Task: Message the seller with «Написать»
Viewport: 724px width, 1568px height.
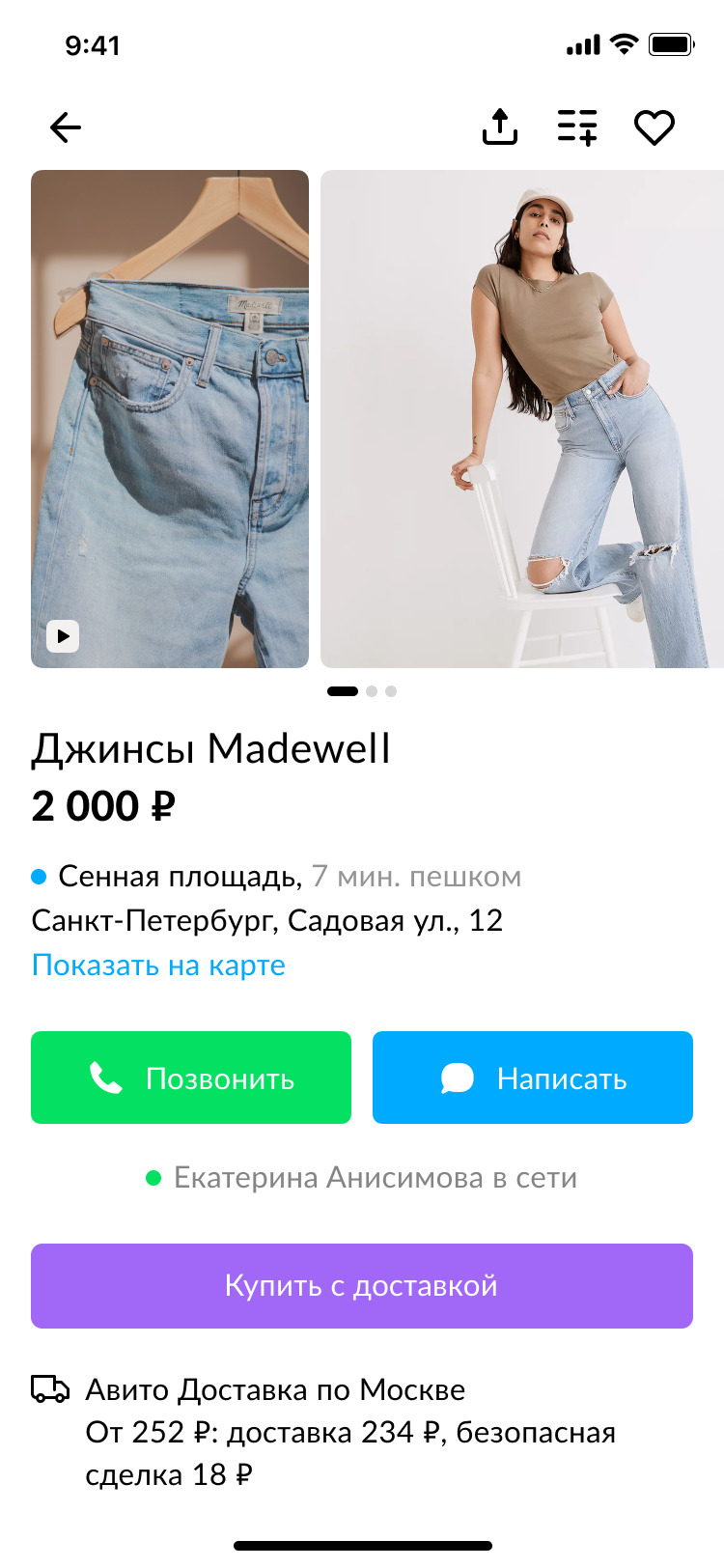Action: coord(533,1078)
